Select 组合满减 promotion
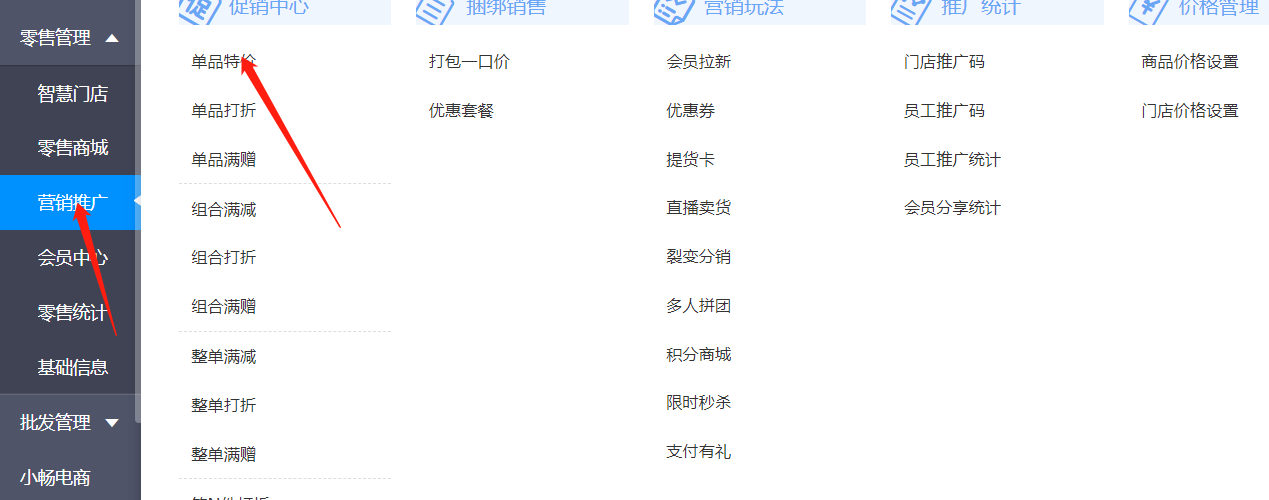The width and height of the screenshot is (1269, 500). pyautogui.click(x=223, y=209)
